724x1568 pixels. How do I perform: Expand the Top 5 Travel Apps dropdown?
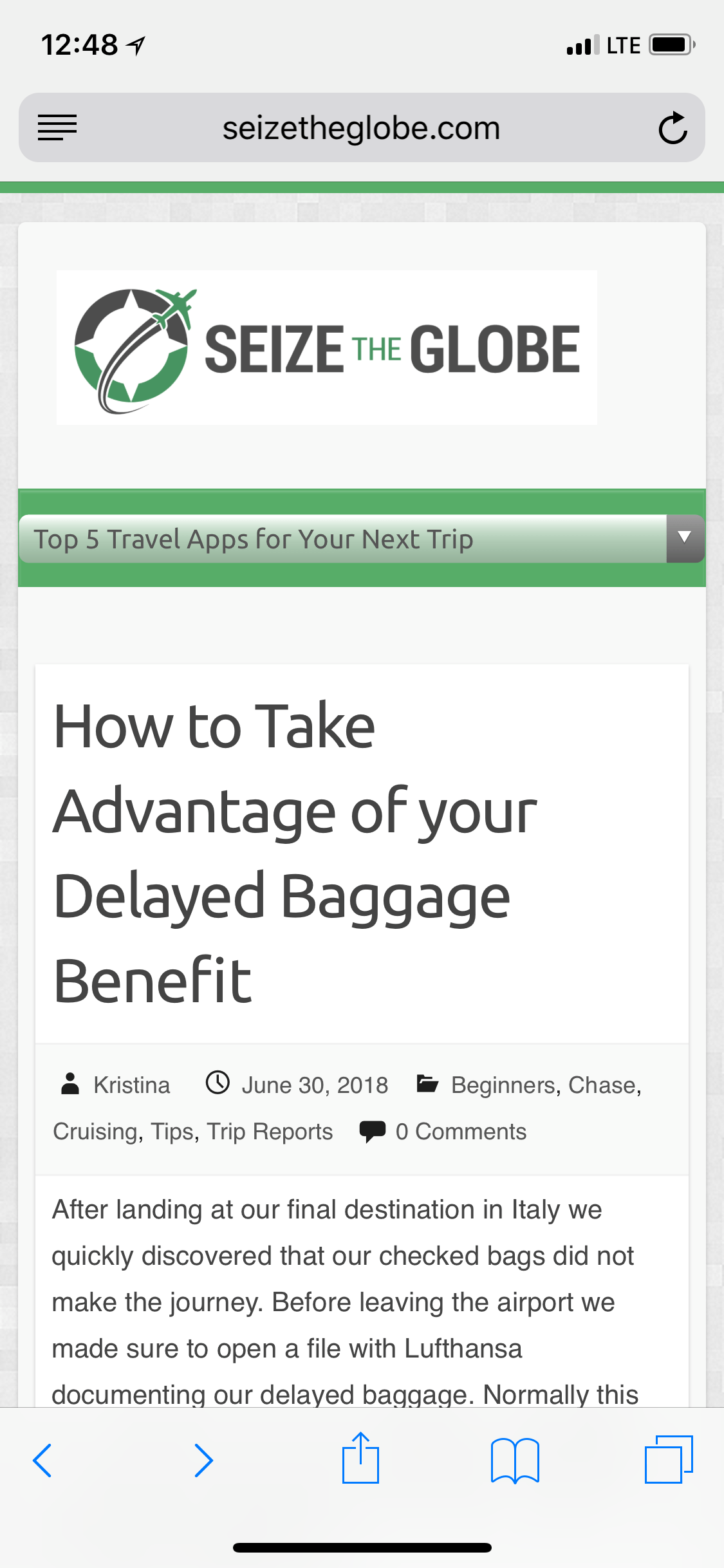(685, 539)
